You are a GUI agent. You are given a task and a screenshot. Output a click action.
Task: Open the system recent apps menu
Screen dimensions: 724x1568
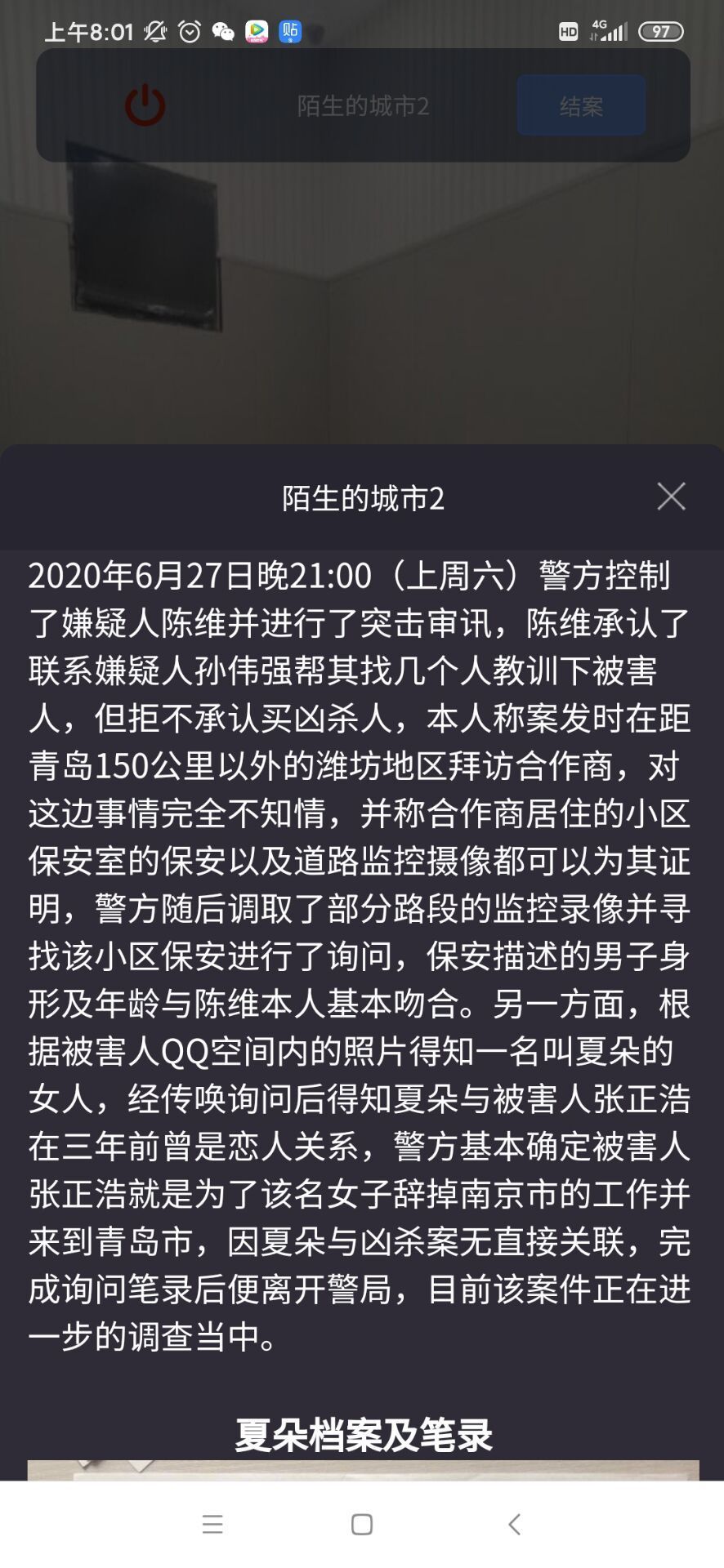pyautogui.click(x=212, y=1524)
